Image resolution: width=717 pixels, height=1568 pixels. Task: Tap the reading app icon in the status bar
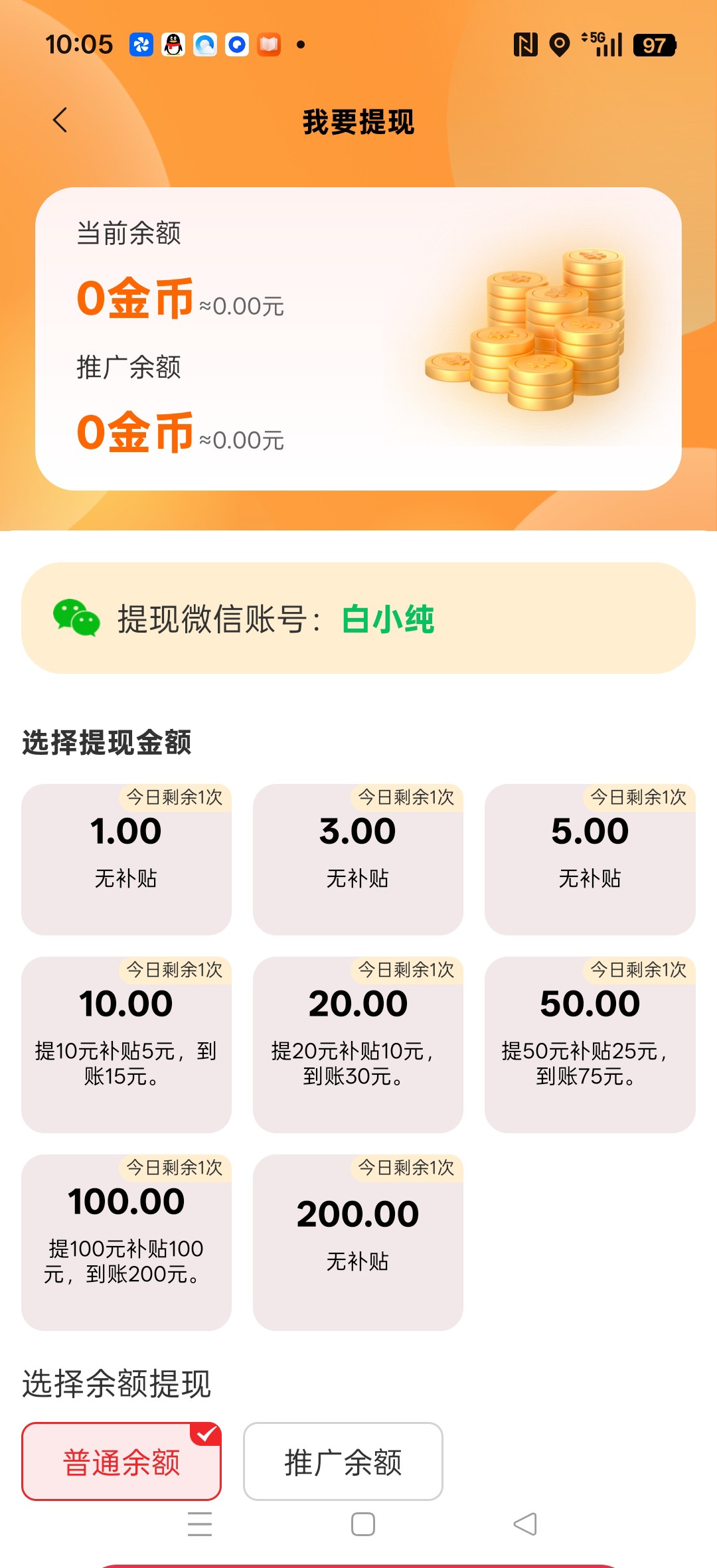(268, 45)
